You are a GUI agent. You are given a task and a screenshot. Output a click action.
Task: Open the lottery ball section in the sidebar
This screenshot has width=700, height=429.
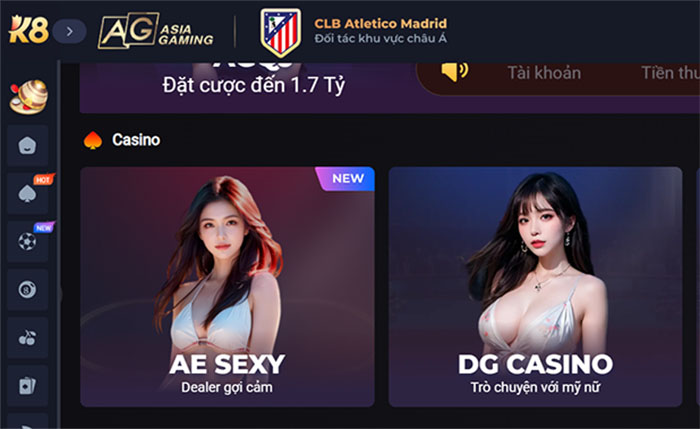click(27, 289)
